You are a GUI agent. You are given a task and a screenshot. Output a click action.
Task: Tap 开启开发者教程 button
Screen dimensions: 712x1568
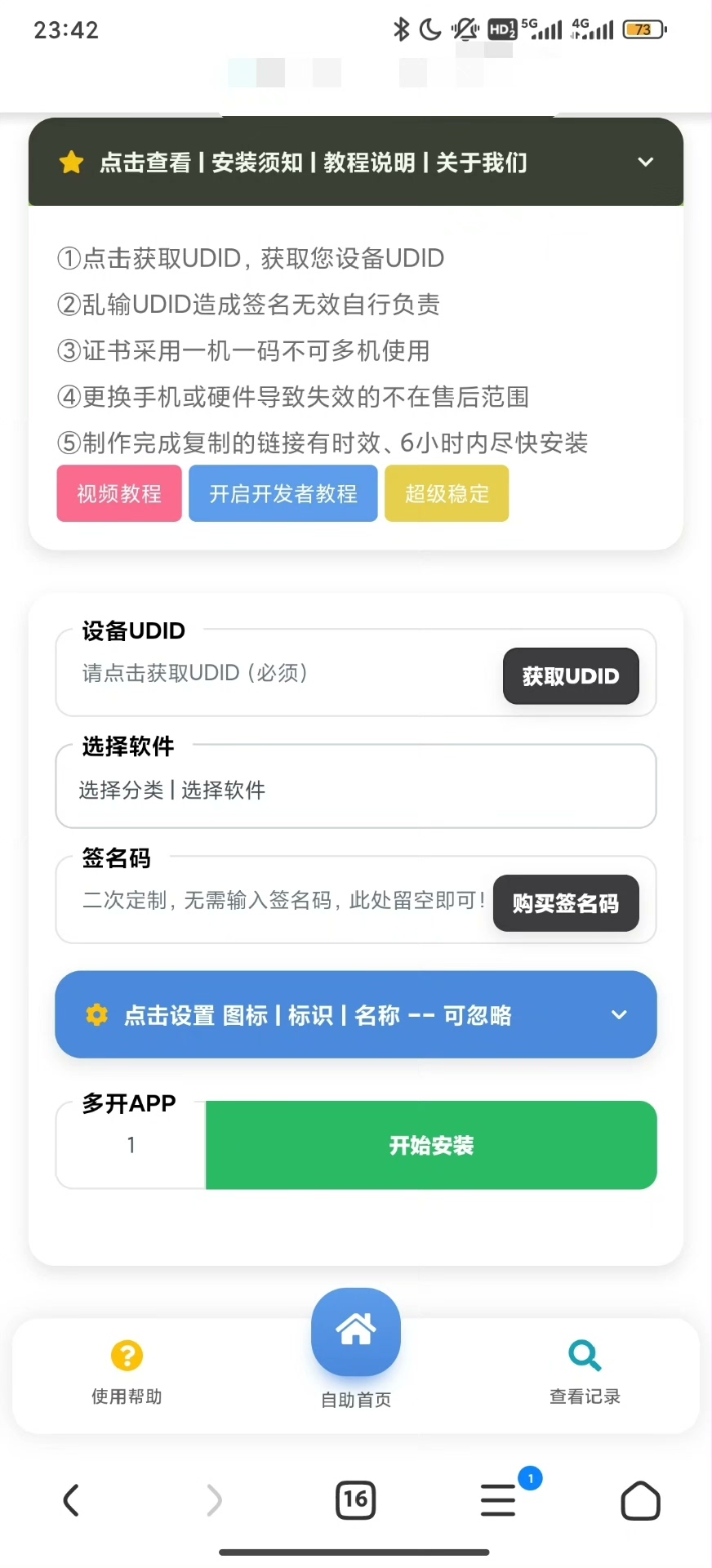283,493
